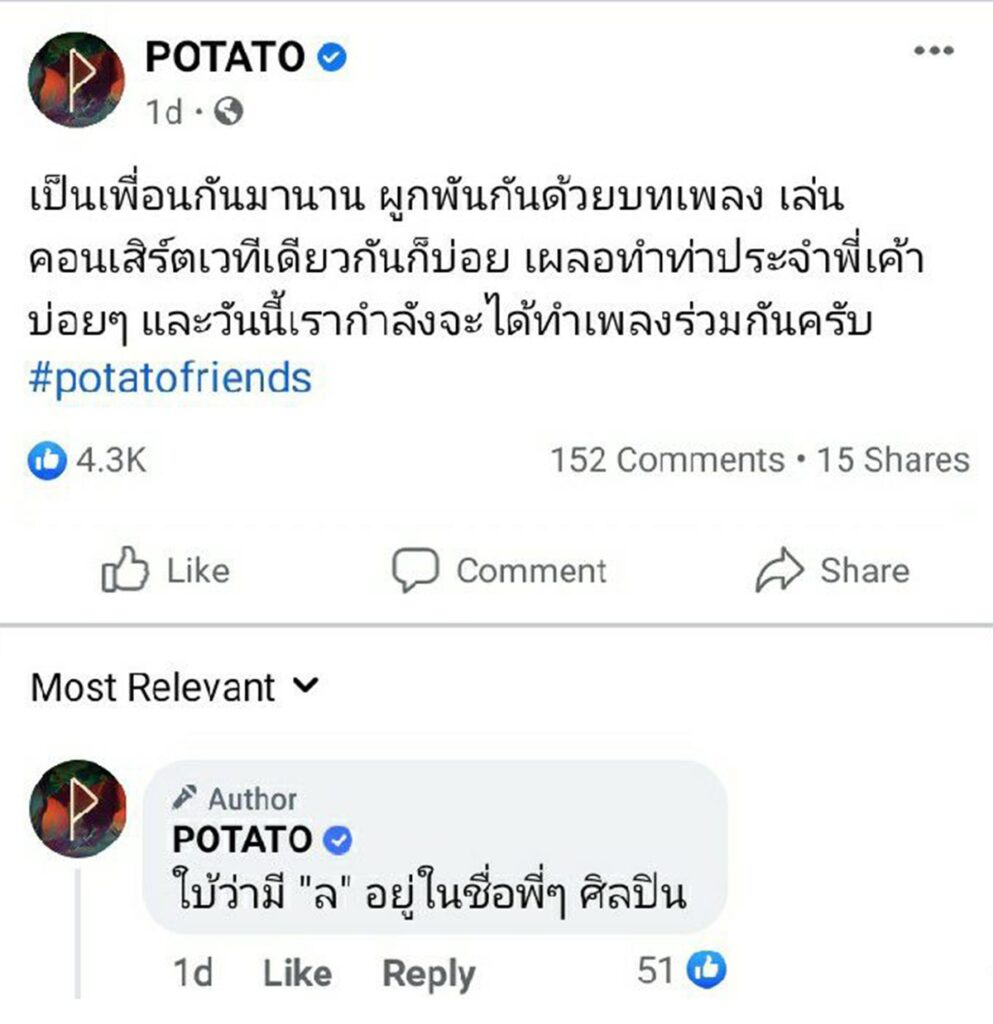Viewport: 993px width, 1024px height.
Task: Like the POTATO post
Action: tap(166, 571)
